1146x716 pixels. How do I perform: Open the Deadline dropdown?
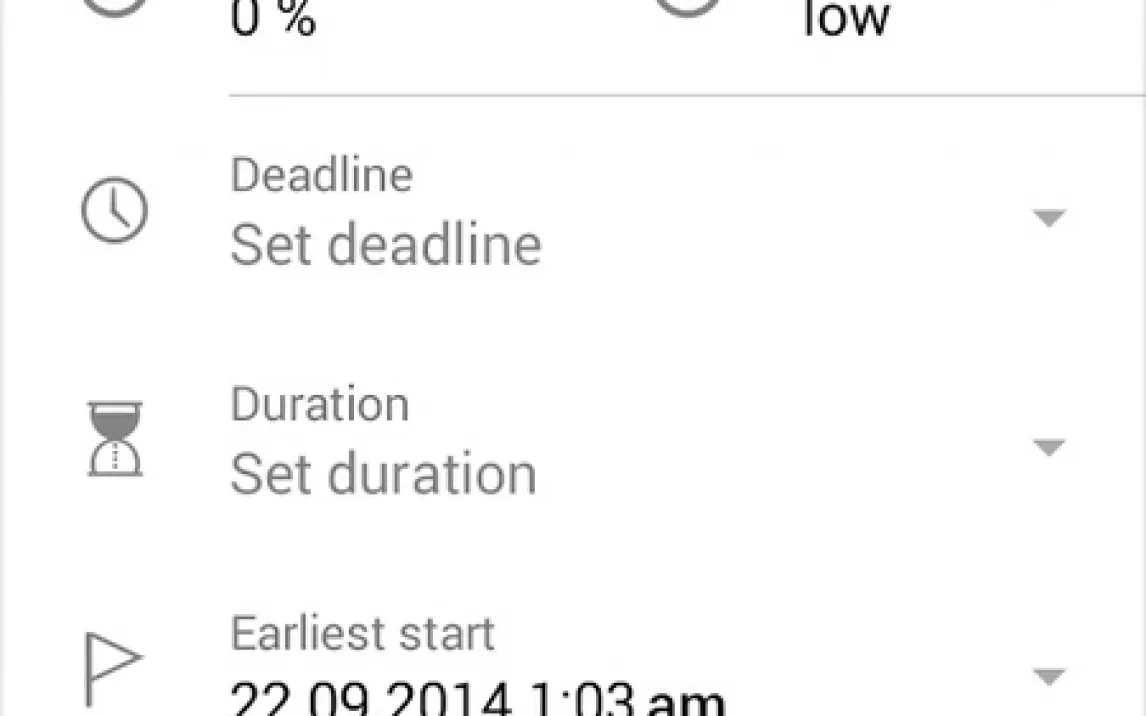click(x=1048, y=218)
